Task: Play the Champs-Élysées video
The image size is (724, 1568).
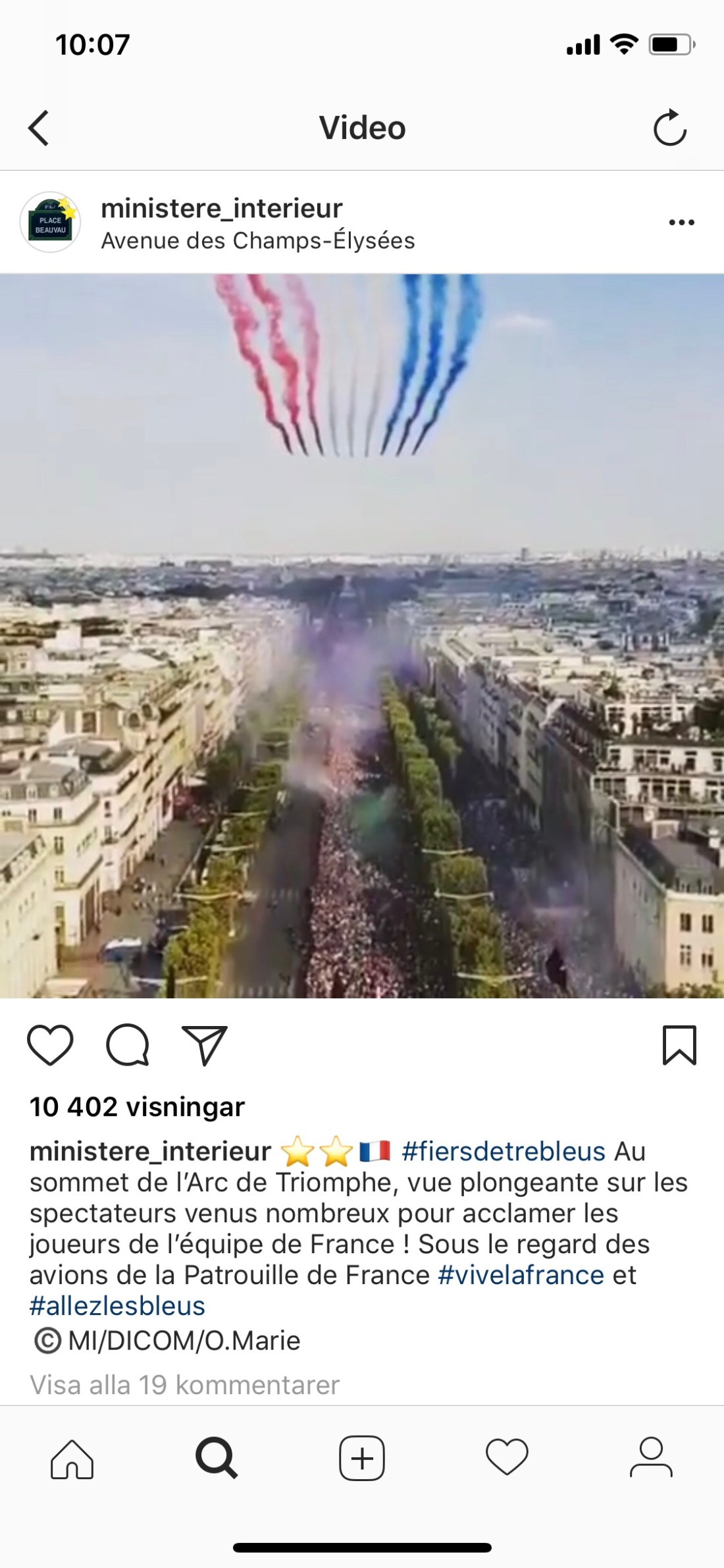Action: coord(362,635)
